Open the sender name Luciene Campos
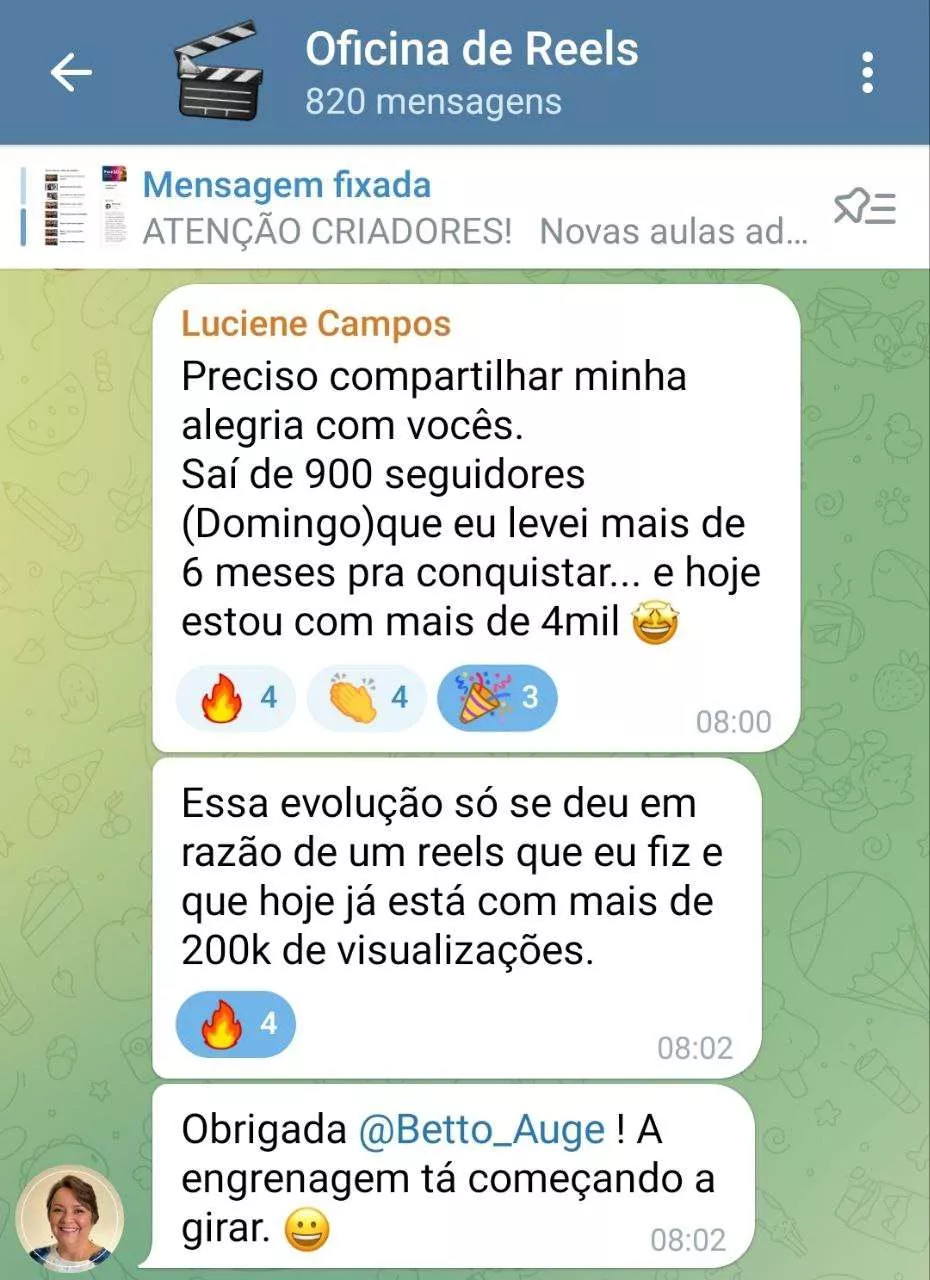Screen dimensions: 930x1280 316,324
